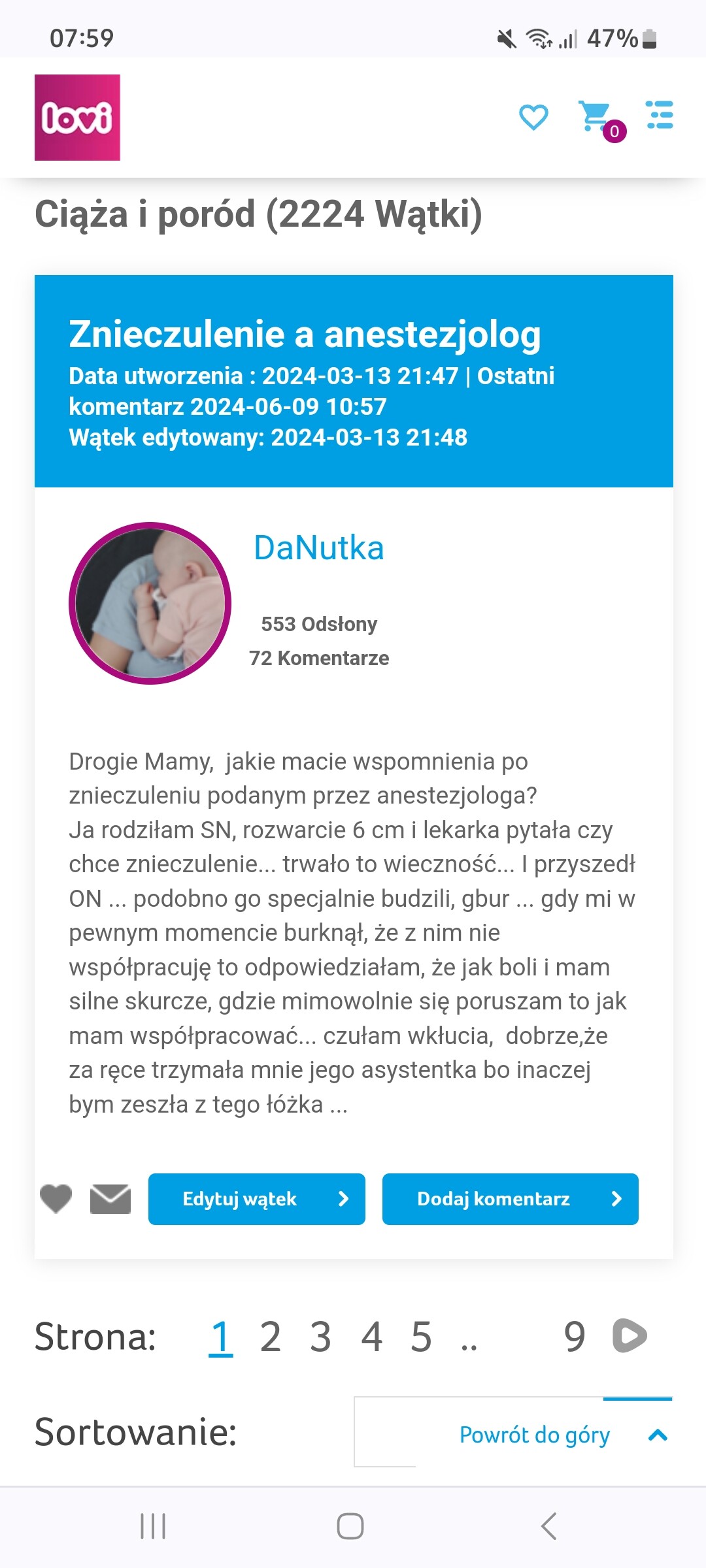Tap Powrót do góry
Viewport: 706px width, 1568px height.
pyautogui.click(x=562, y=1435)
